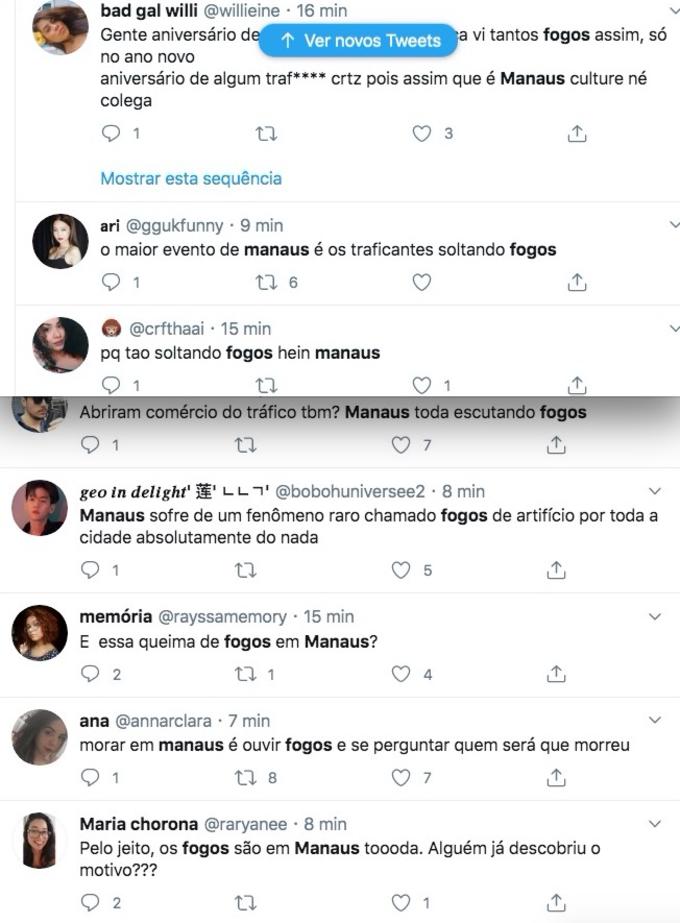Open Mostrar esta sequência thread link
Viewport: 680px width, 923px height.
click(x=191, y=178)
